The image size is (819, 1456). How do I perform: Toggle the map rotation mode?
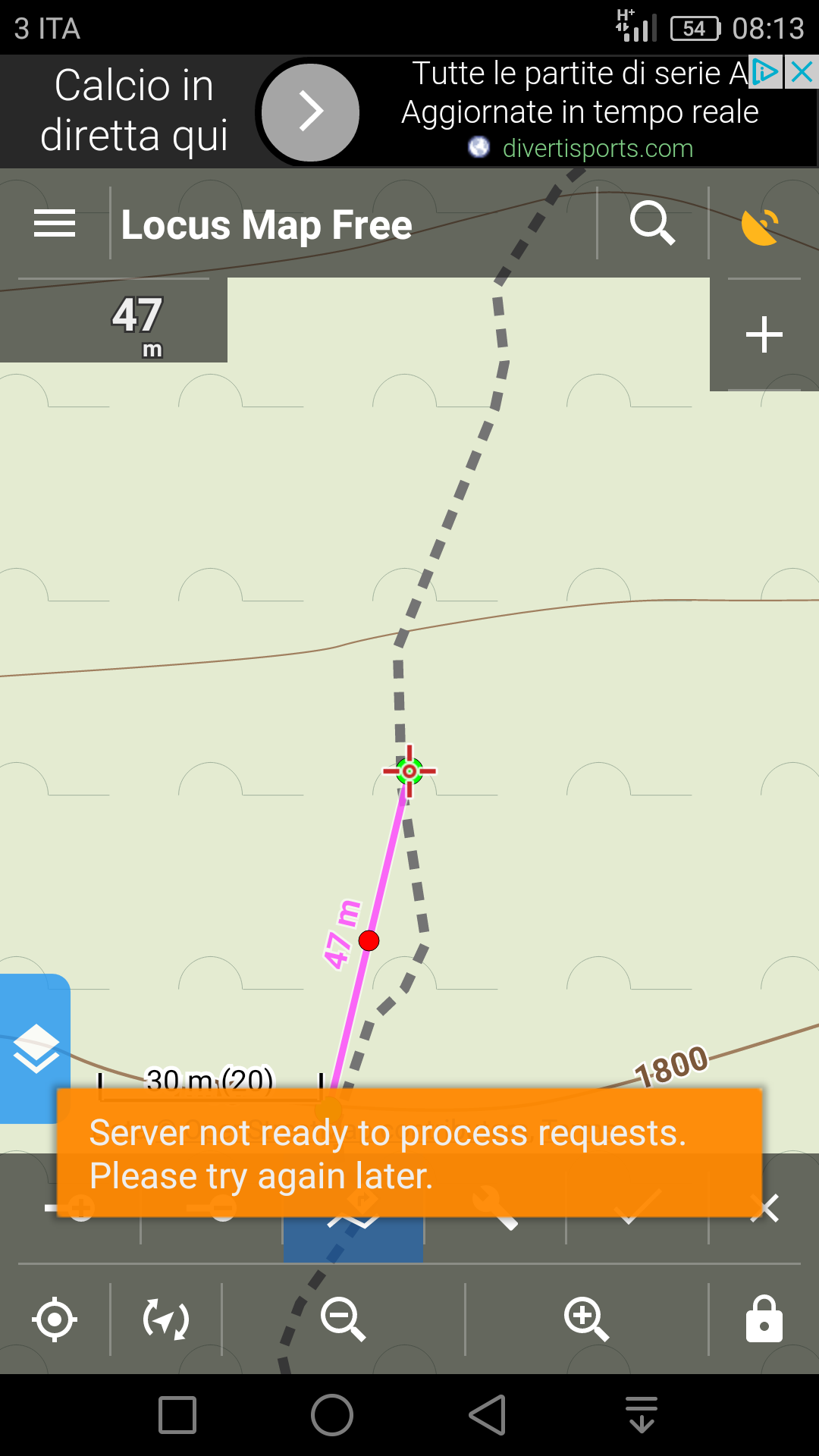coord(166,1319)
